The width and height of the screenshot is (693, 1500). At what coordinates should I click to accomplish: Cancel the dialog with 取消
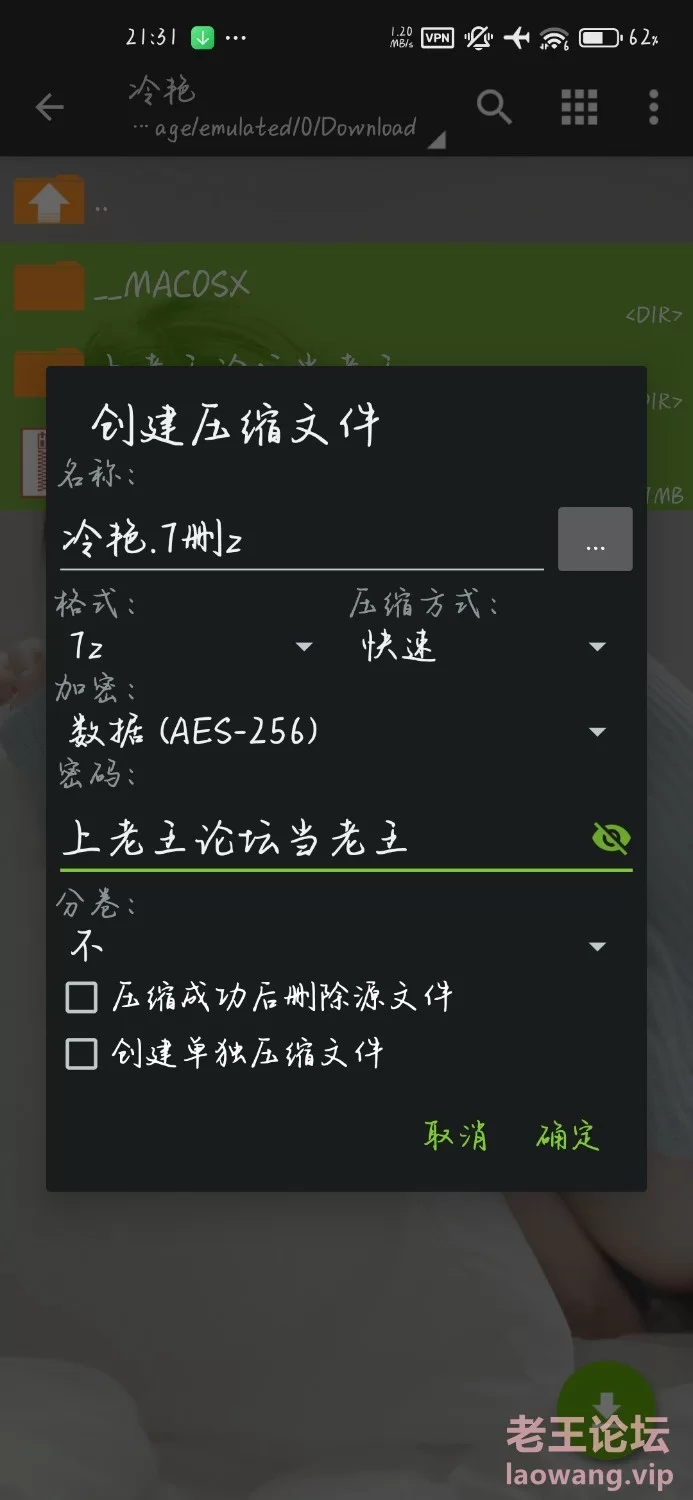pos(456,1135)
